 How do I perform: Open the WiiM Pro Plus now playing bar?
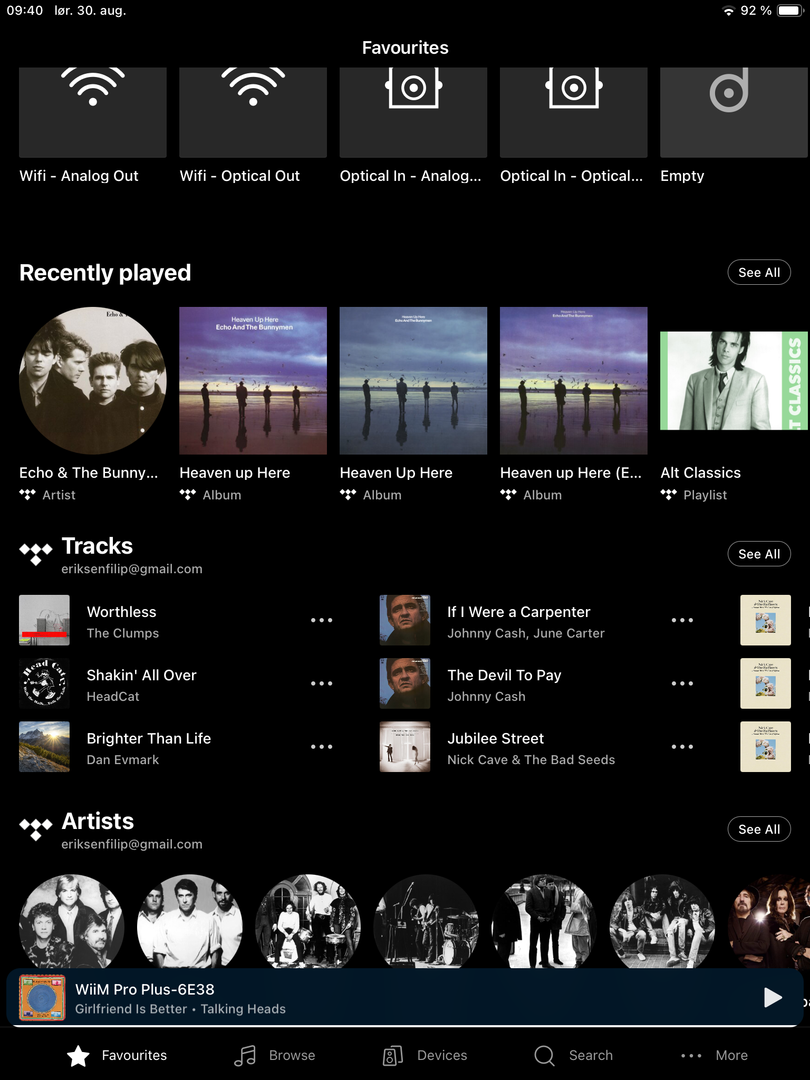point(400,997)
